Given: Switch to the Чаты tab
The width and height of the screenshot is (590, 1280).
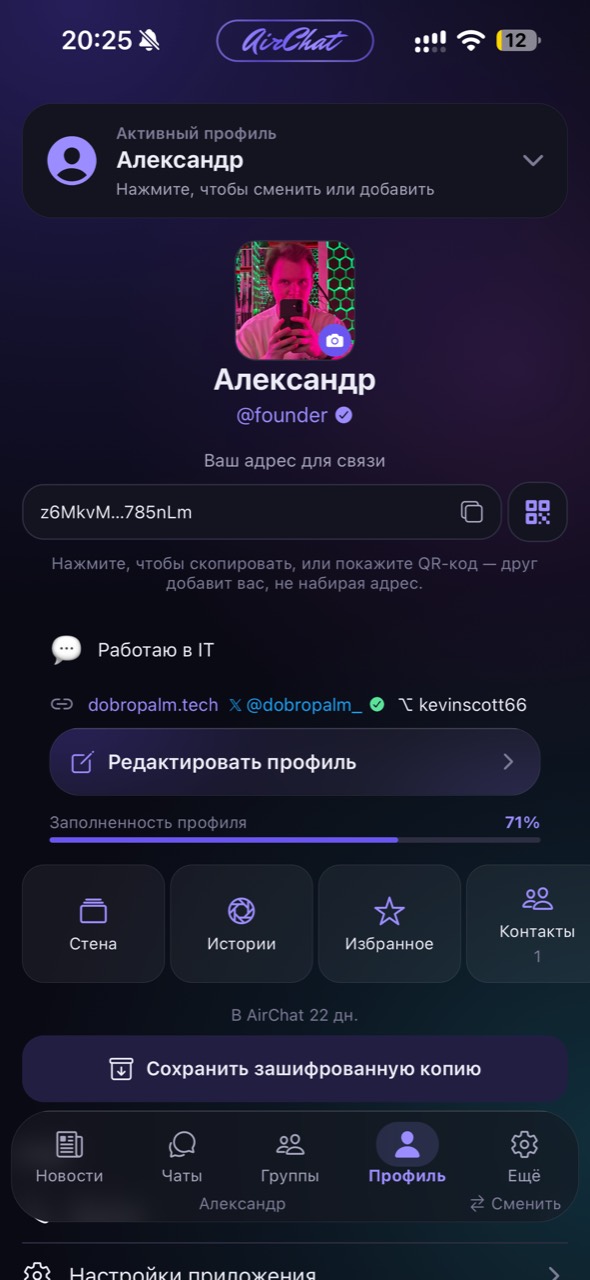Looking at the screenshot, I should pyautogui.click(x=182, y=1158).
